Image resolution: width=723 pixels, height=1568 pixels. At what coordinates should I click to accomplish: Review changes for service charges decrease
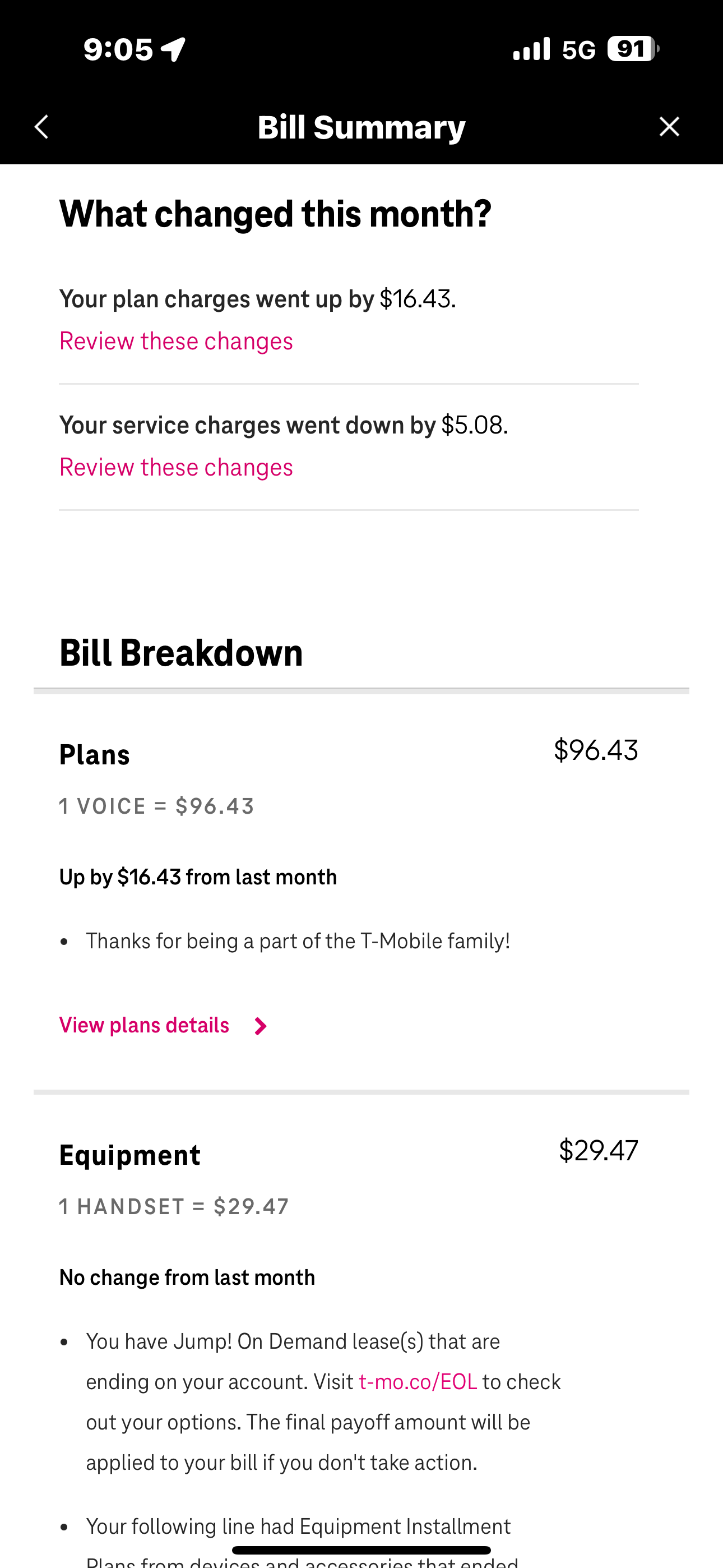(176, 468)
